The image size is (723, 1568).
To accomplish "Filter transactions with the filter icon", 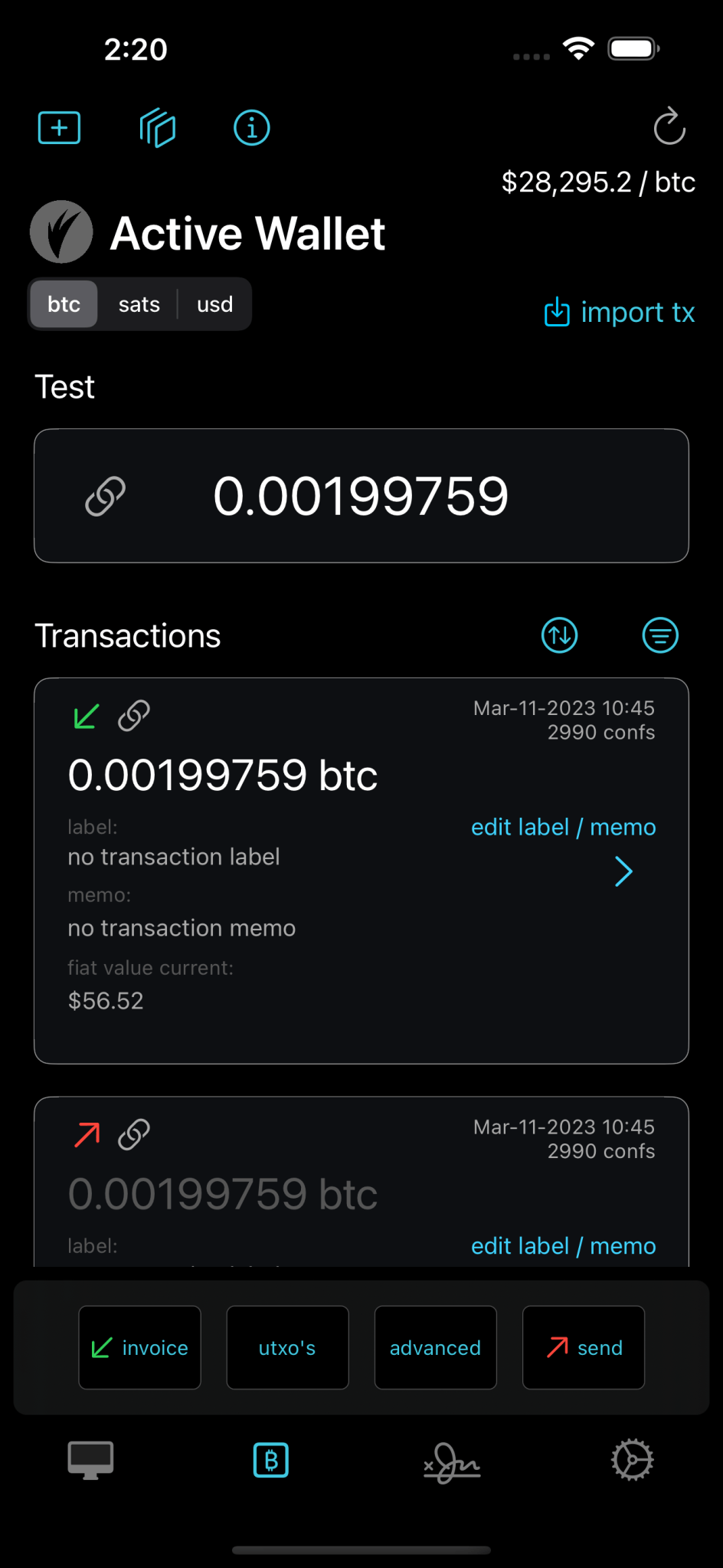I will (659, 635).
